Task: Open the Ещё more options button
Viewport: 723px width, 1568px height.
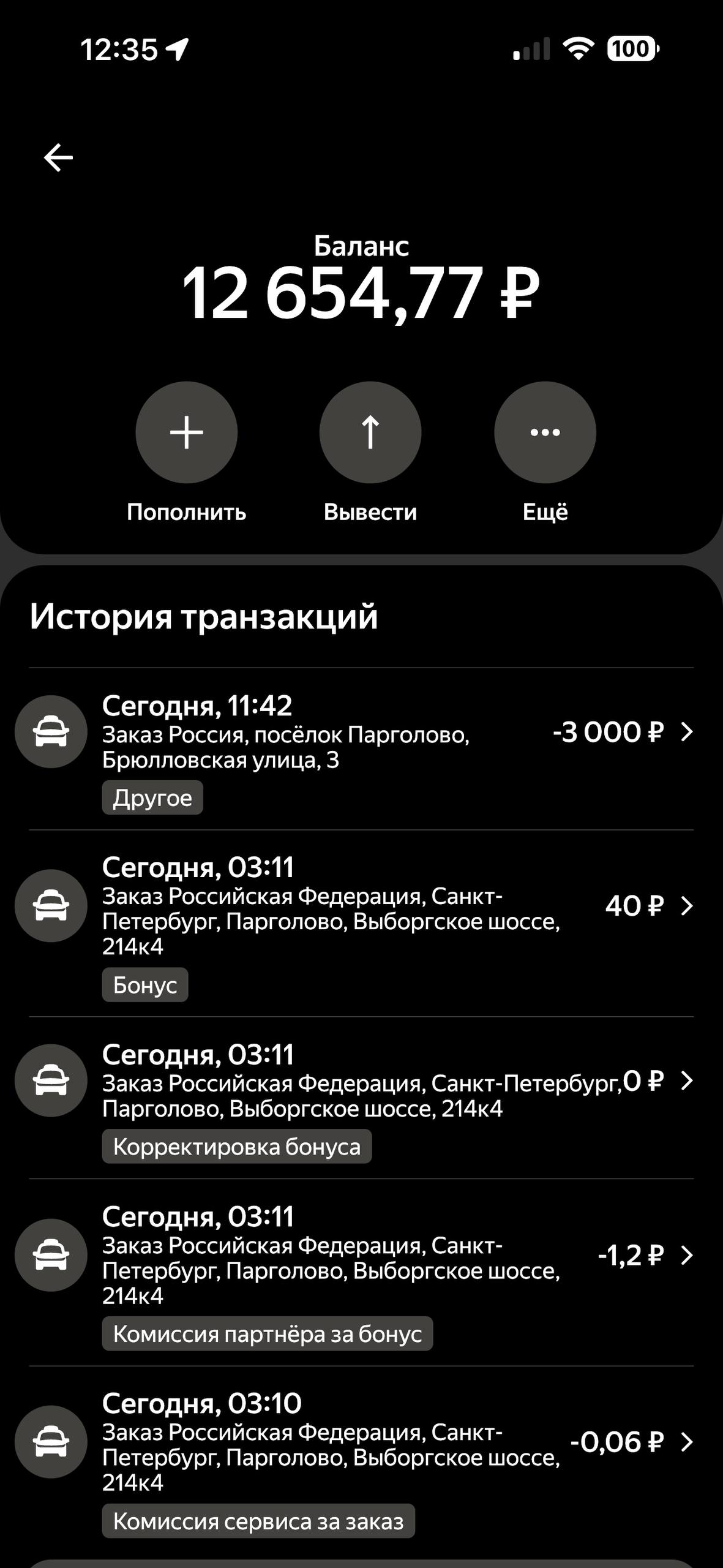Action: [545, 432]
